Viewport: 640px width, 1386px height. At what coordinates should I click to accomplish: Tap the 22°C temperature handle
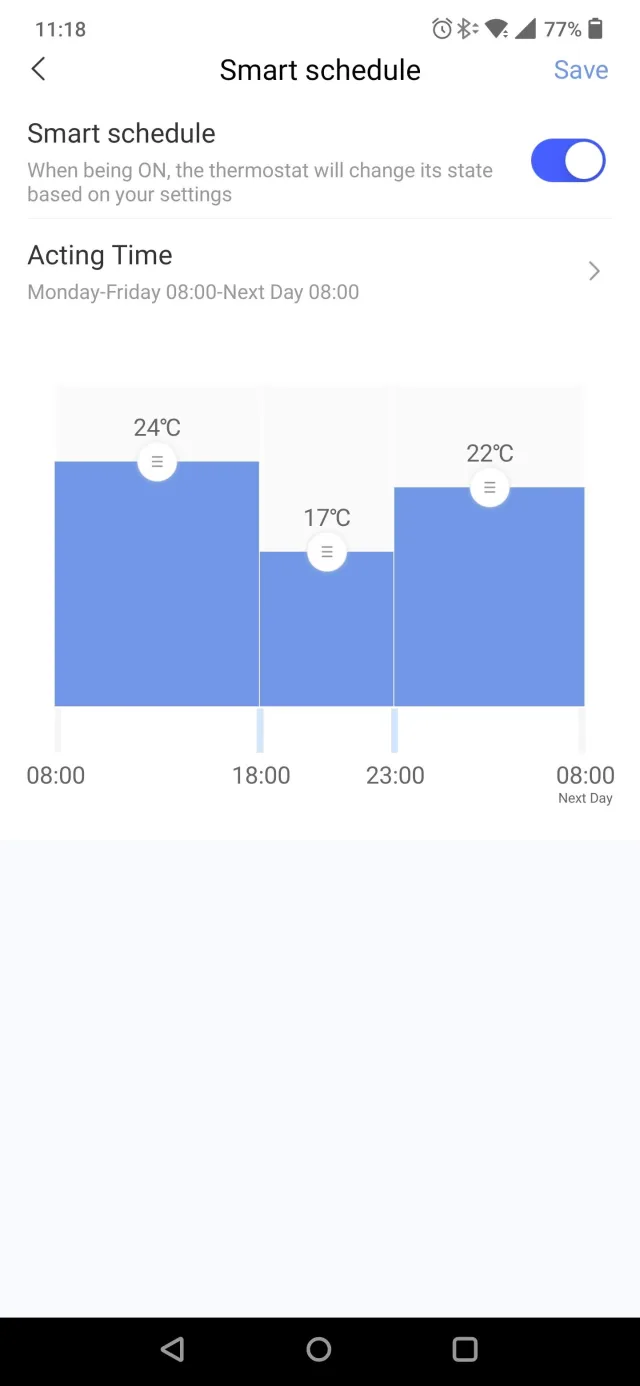490,488
